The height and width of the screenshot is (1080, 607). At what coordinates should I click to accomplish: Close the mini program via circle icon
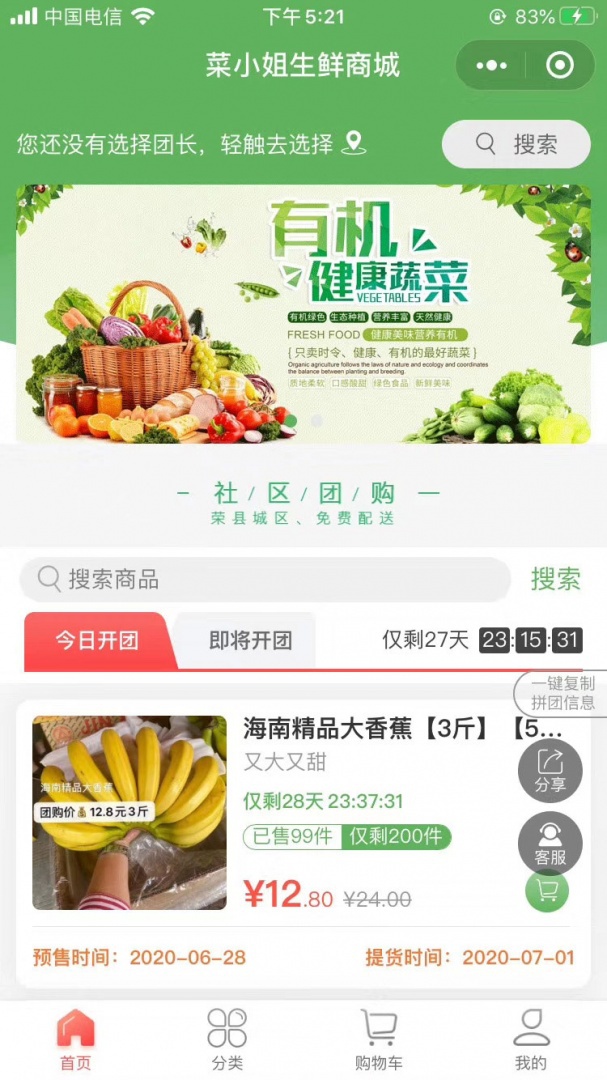[x=559, y=66]
